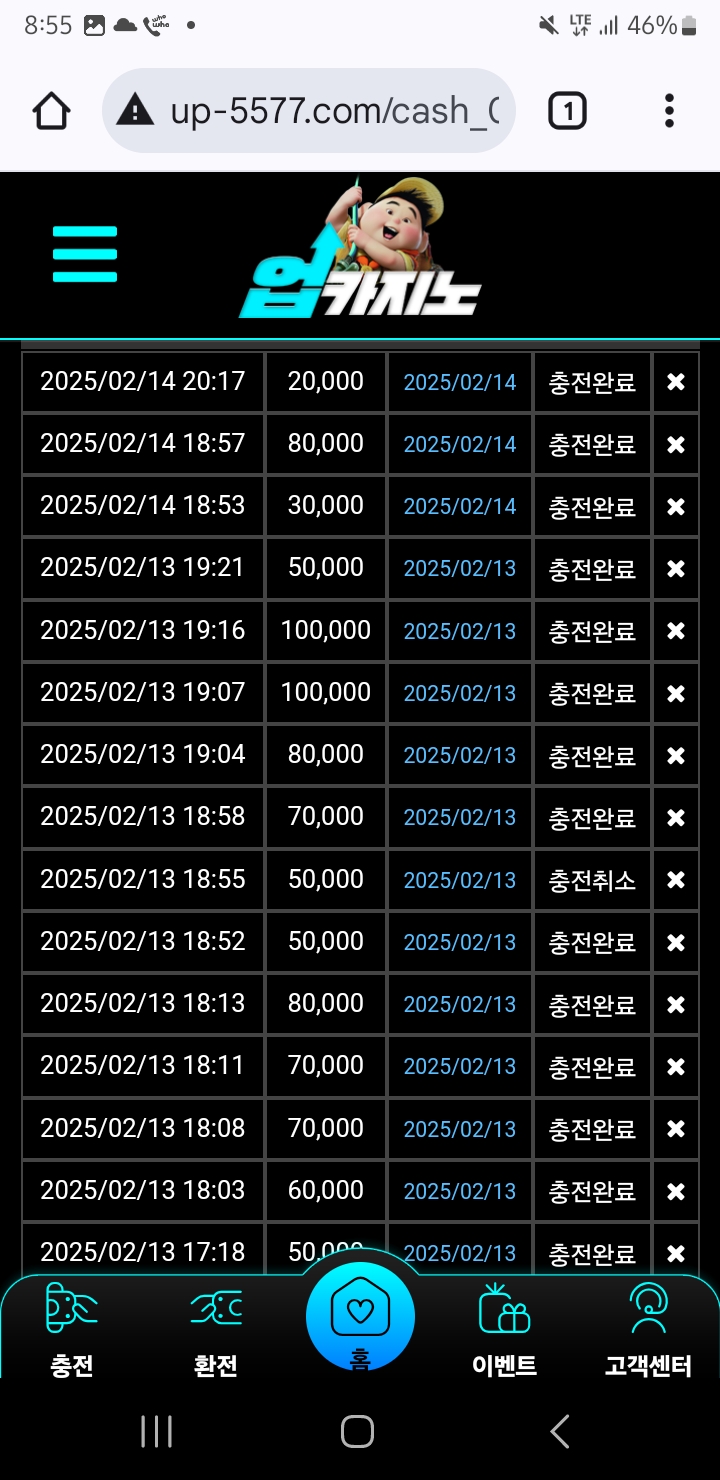720x1480 pixels.
Task: Remove the 2025/02/13 18:13 entry
Action: click(676, 1004)
